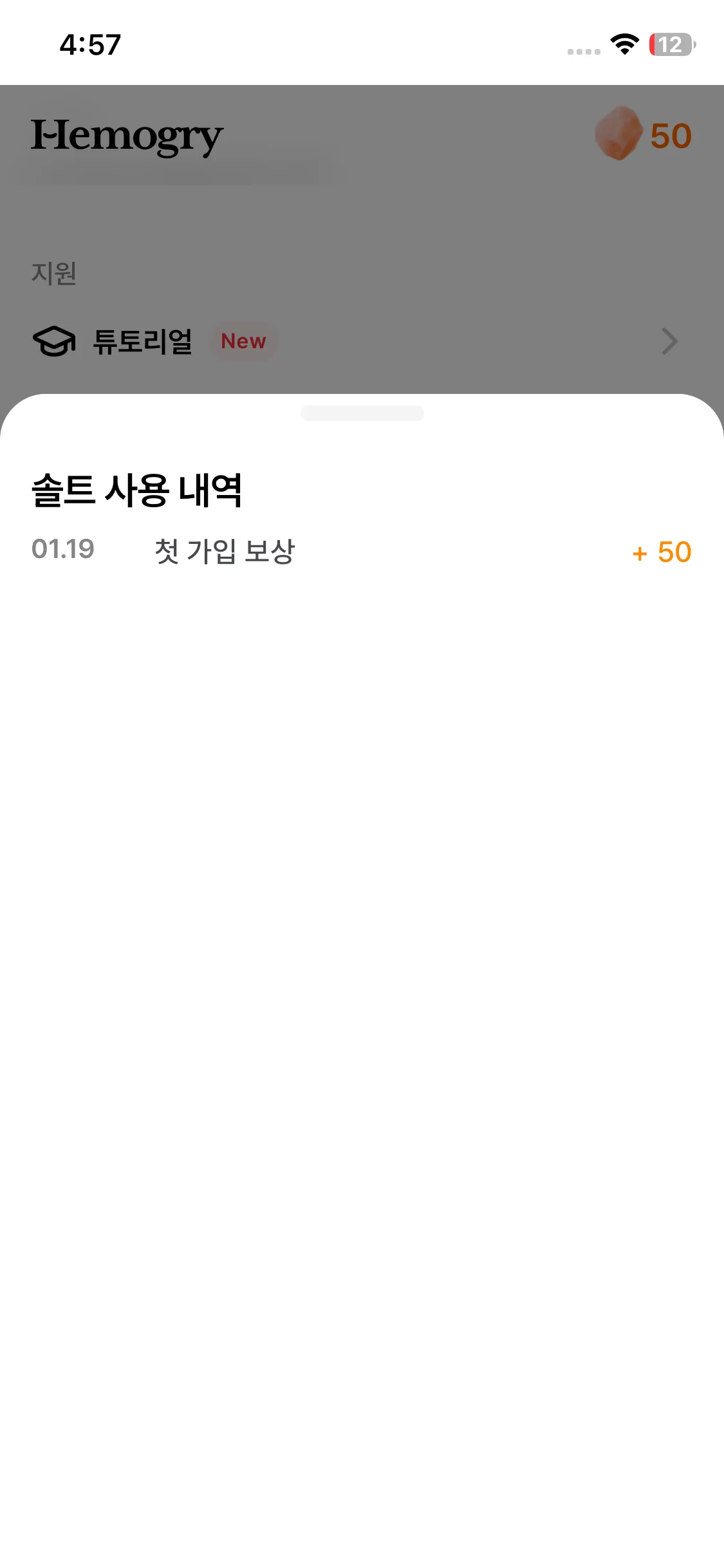Viewport: 724px width, 1568px height.
Task: Open the 튜토리얼 right-arrow disclosure
Action: pyautogui.click(x=669, y=341)
